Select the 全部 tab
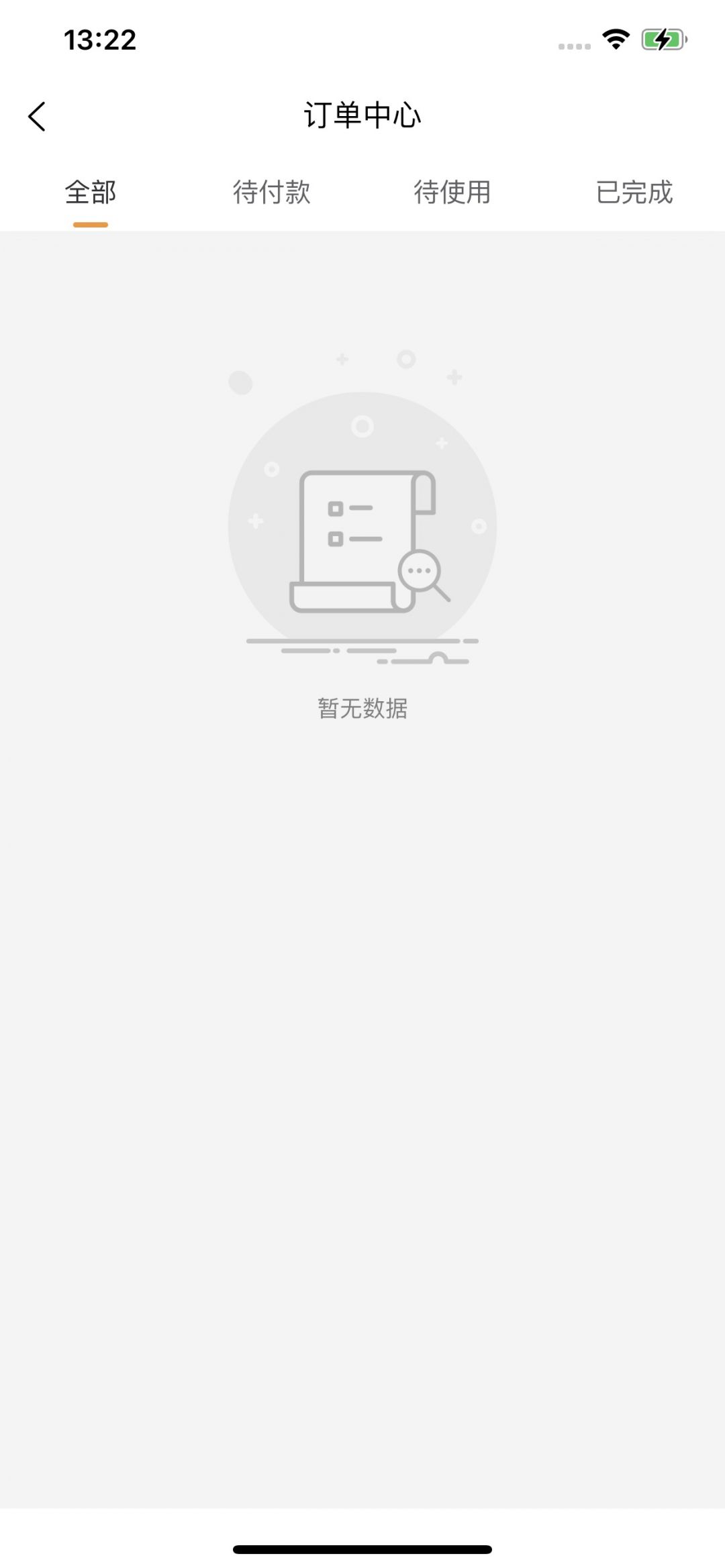 coord(91,192)
